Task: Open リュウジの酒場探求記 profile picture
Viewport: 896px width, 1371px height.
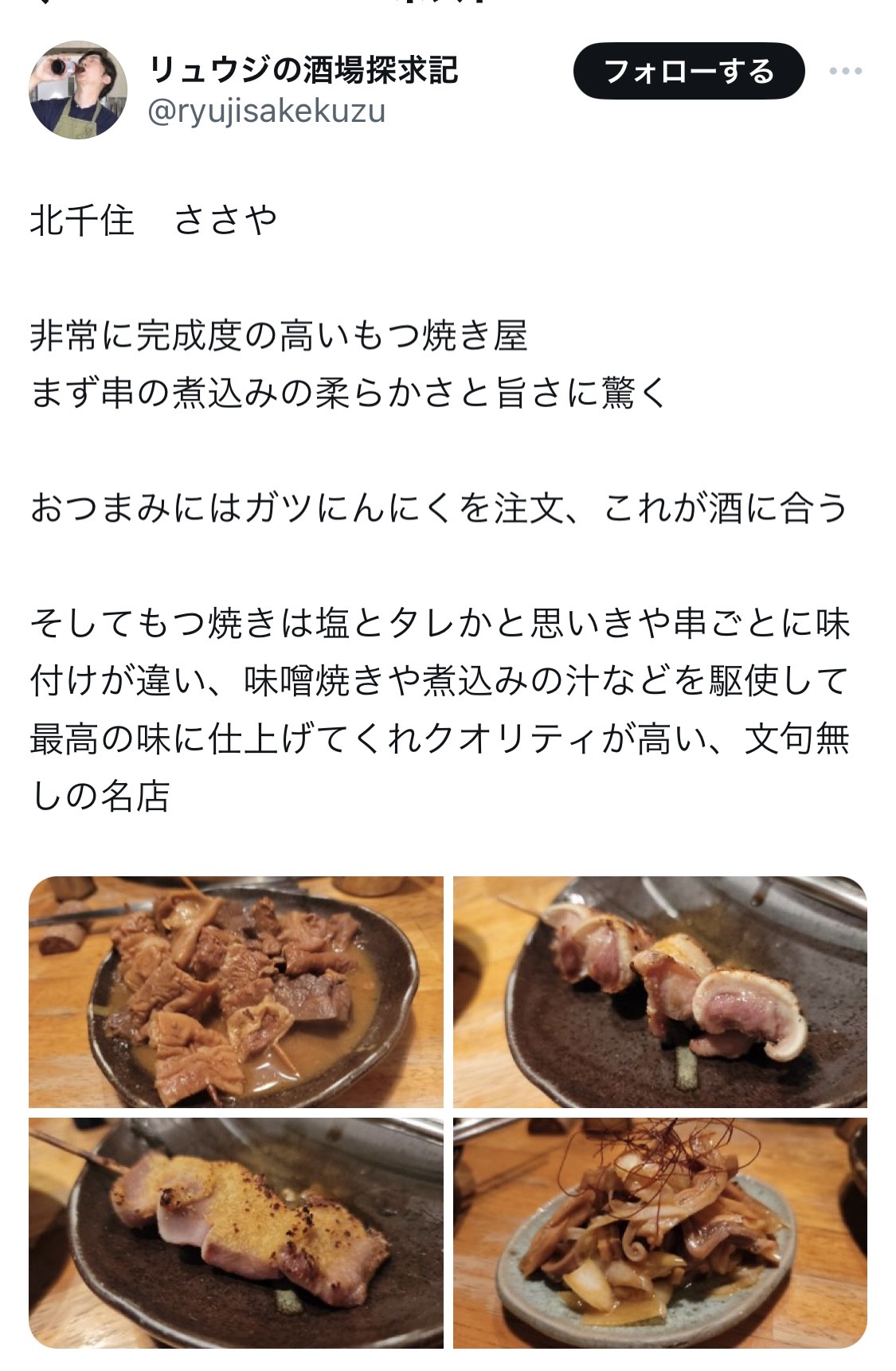Action: [78, 89]
